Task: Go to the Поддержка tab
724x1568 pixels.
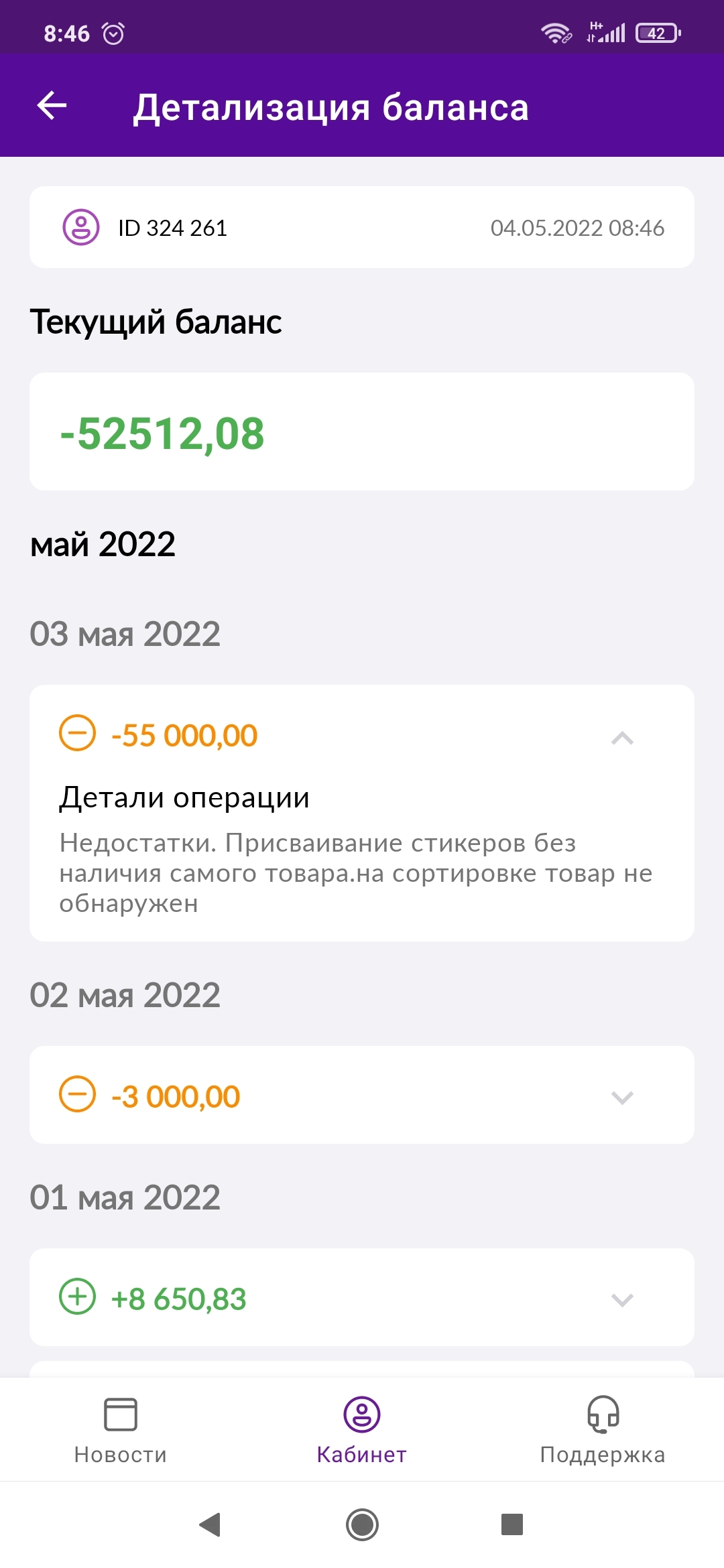Action: [x=603, y=1430]
